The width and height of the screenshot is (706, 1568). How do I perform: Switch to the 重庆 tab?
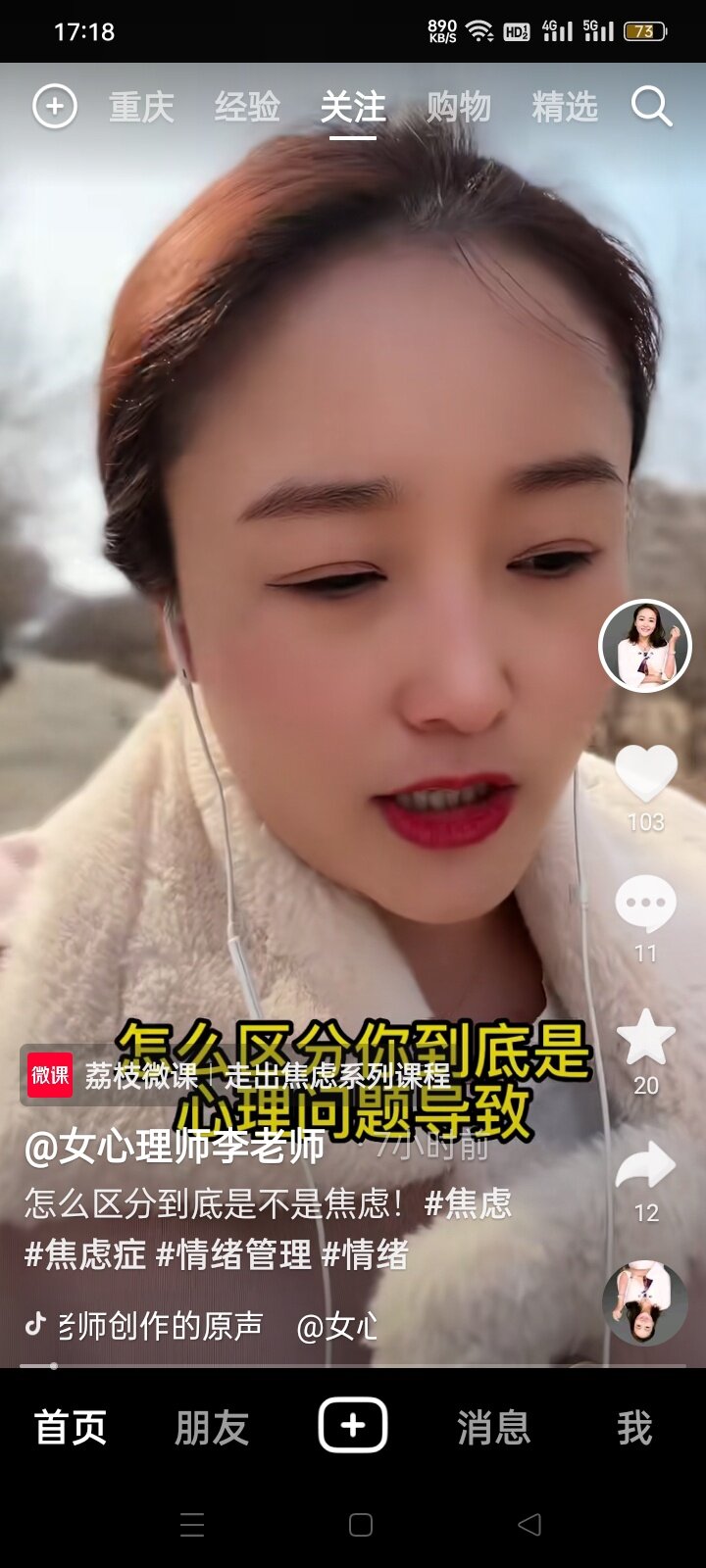tap(141, 107)
